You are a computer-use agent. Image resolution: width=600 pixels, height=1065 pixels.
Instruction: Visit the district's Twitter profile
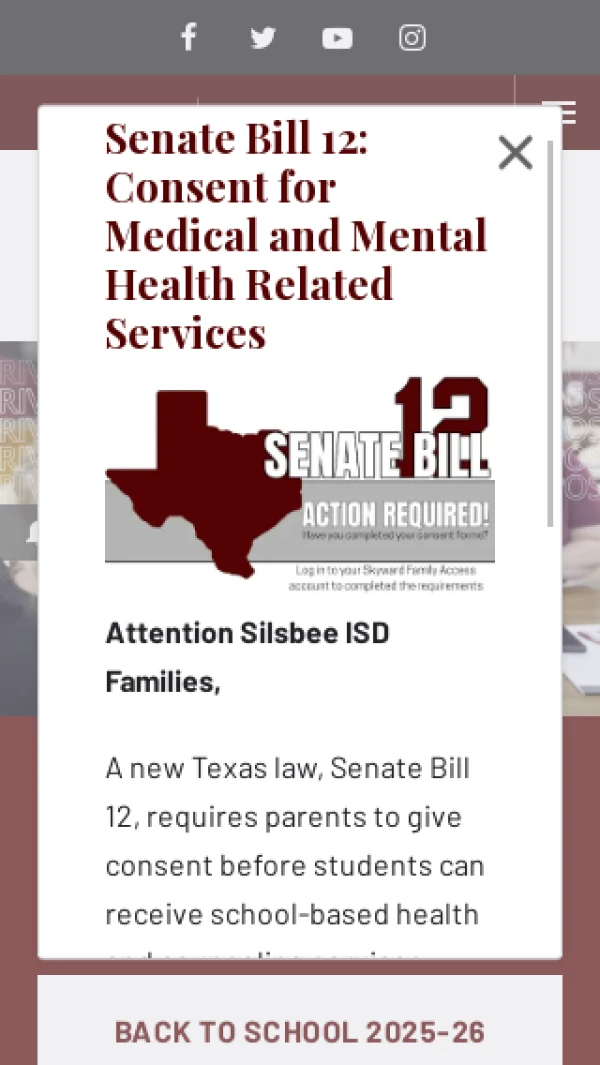263,38
